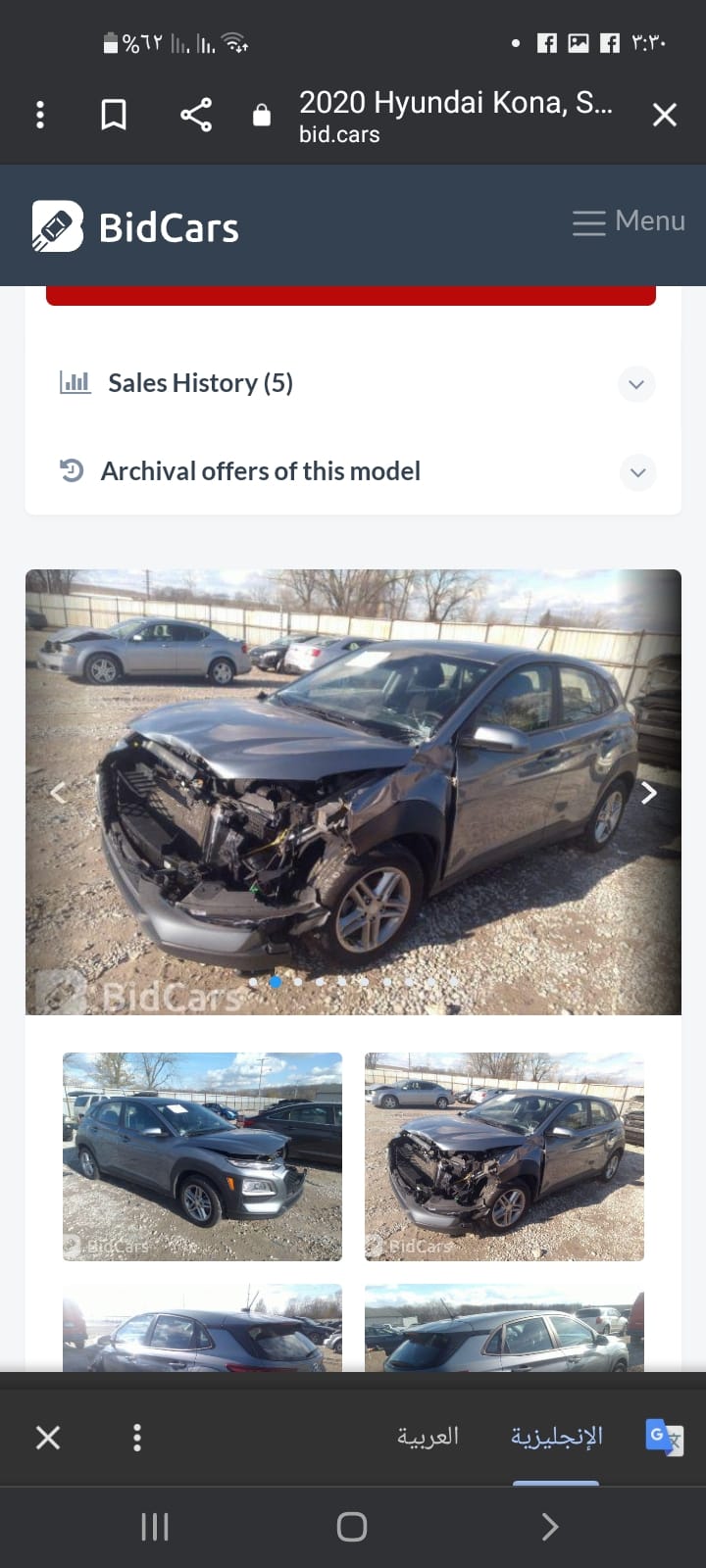Close the browser custom tab
Image resolution: width=706 pixels, height=1568 pixels.
(x=665, y=115)
